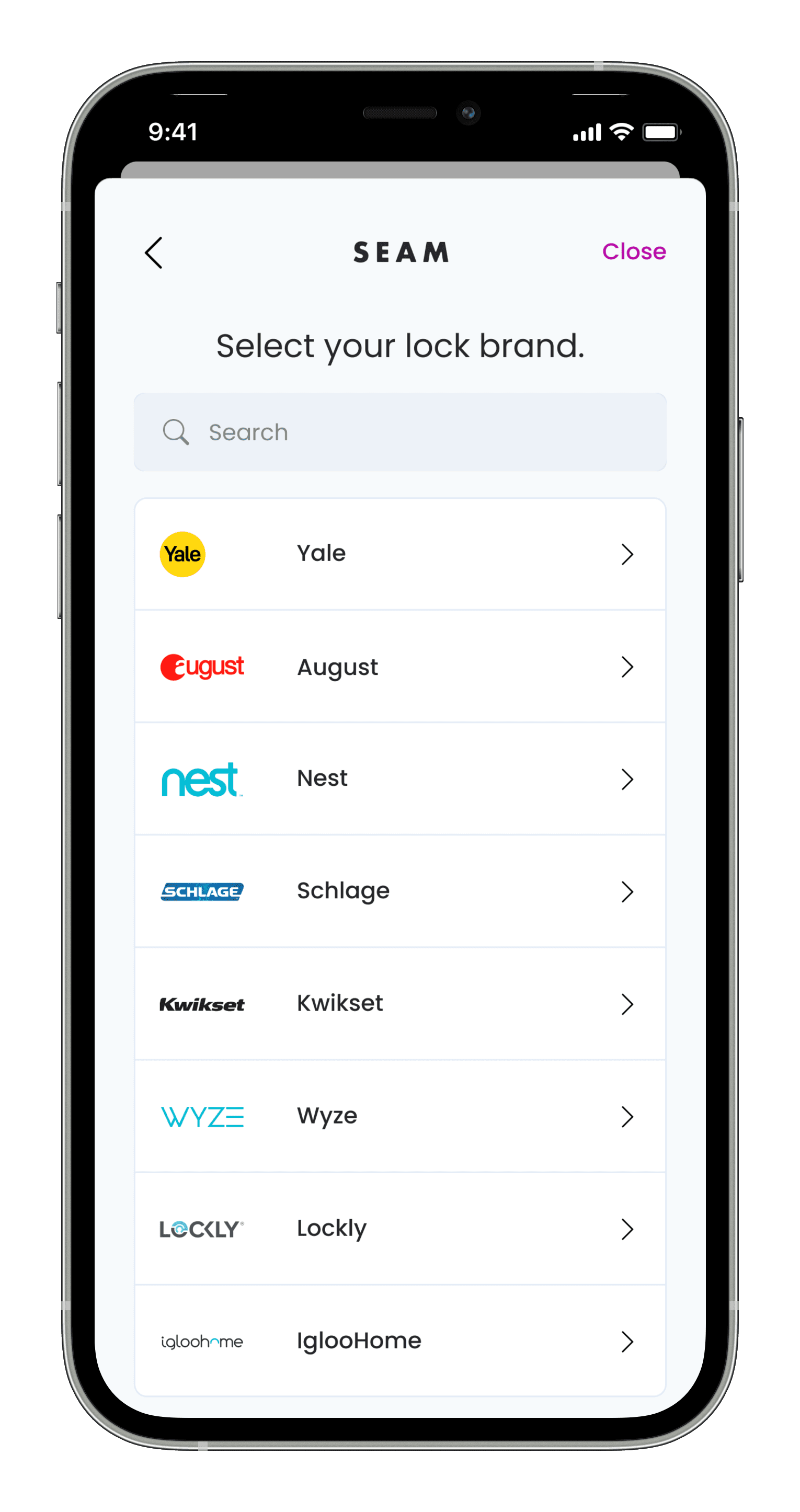Screen dimensions: 800x1512
Task: Choose the August lock brand
Action: pos(399,667)
